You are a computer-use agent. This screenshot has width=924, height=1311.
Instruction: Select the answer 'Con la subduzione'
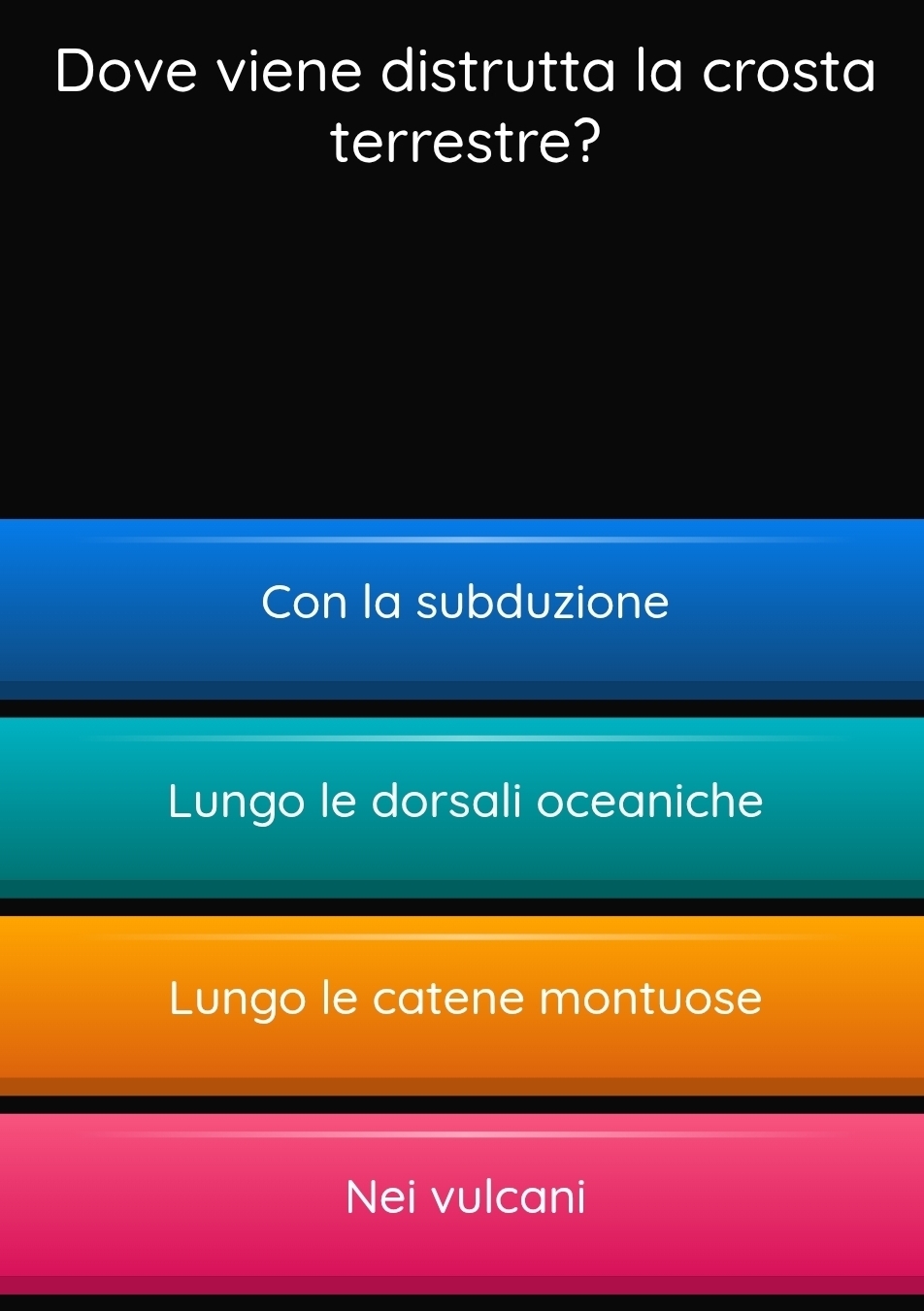(x=464, y=604)
